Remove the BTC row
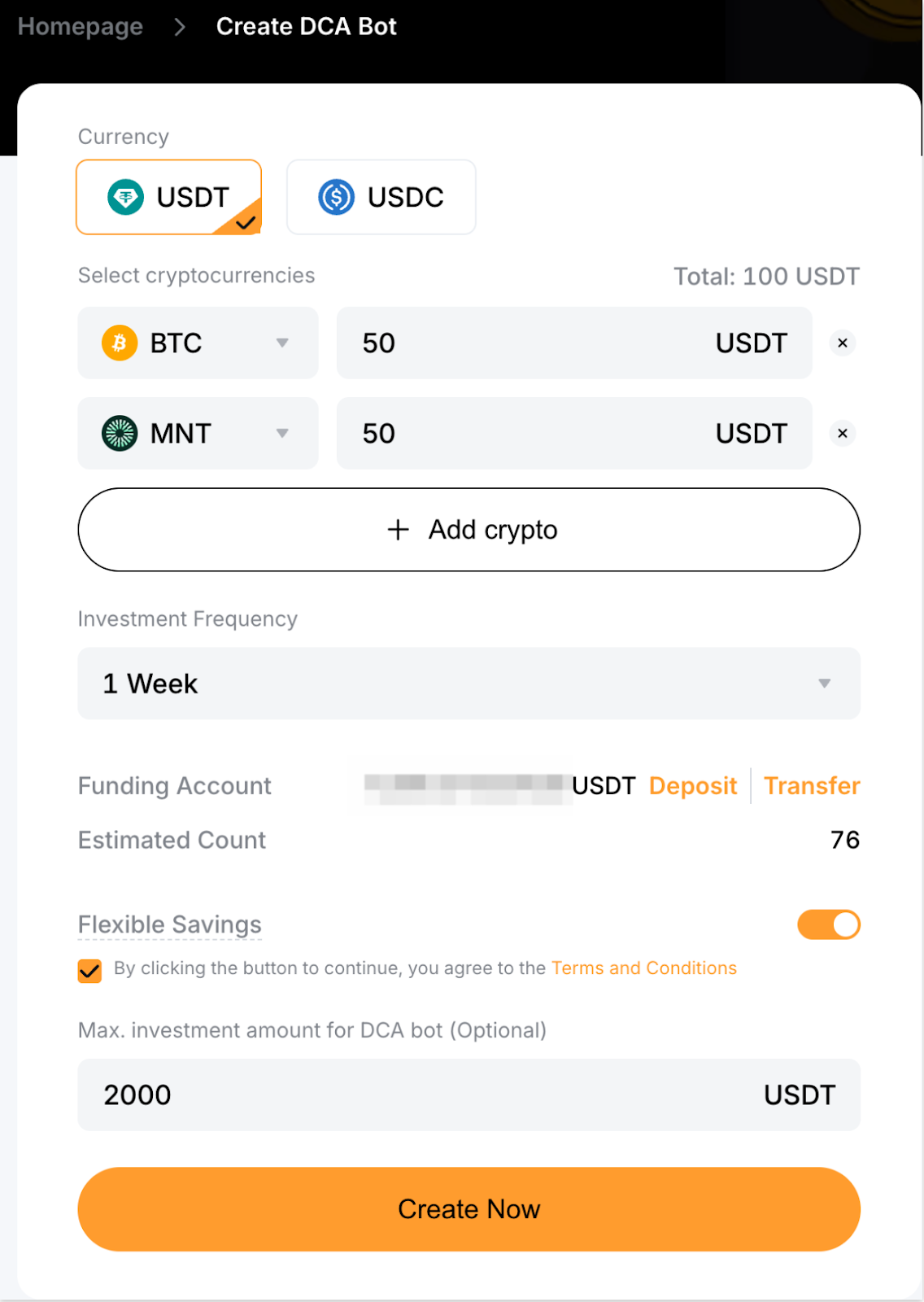924x1302 pixels. (843, 343)
